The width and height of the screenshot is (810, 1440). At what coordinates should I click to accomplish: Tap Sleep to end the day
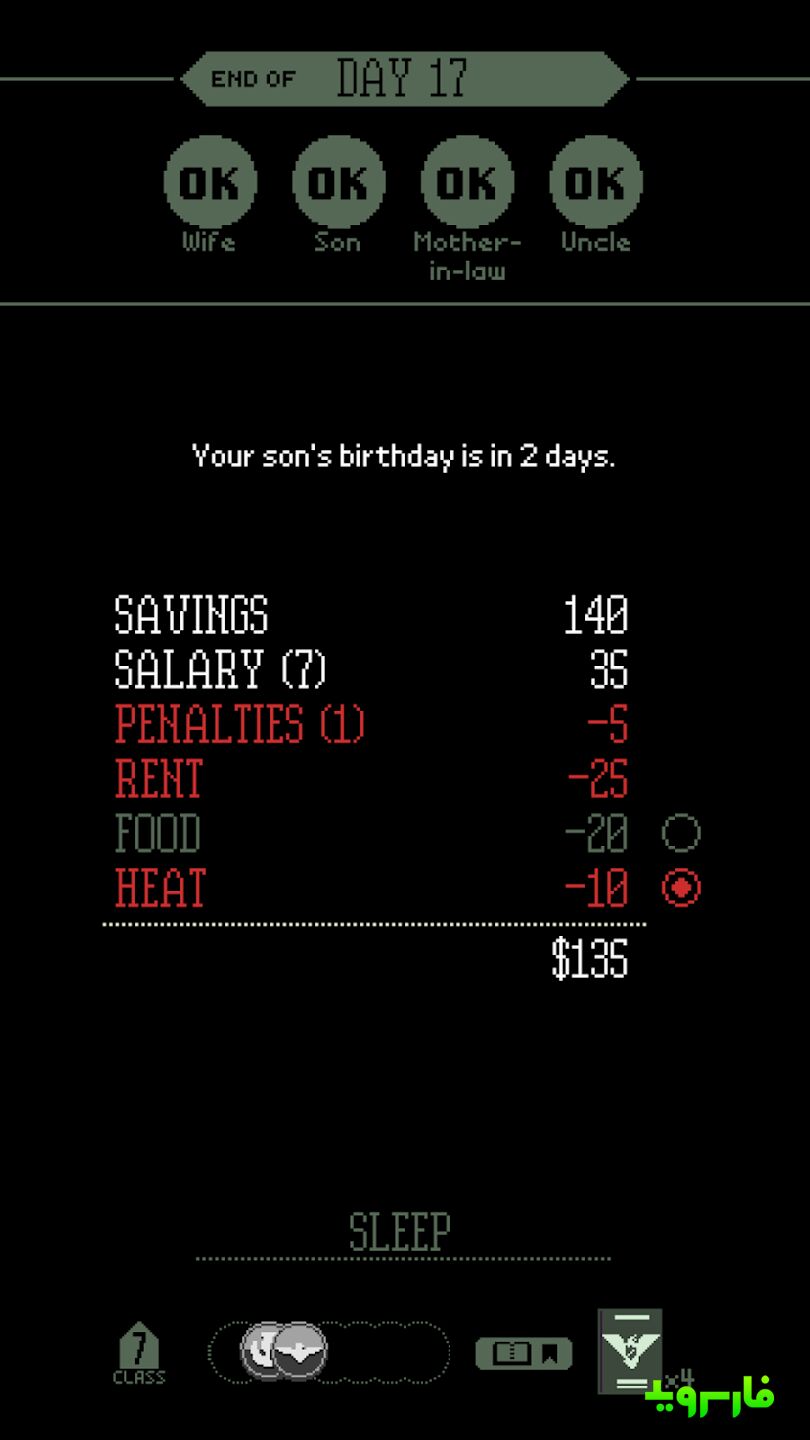400,1232
